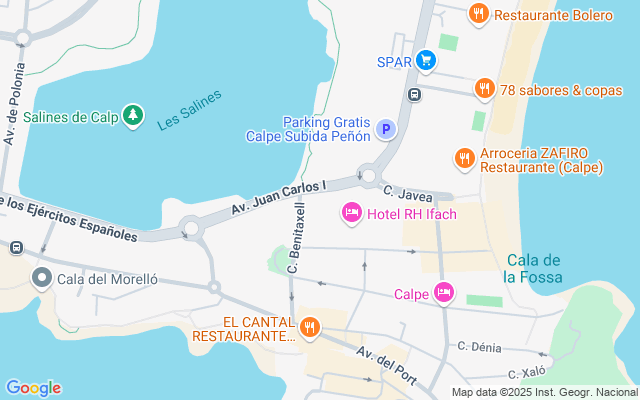Open EL CANTAL RESTAURANTE map pin
The height and width of the screenshot is (400, 640).
pos(310,326)
